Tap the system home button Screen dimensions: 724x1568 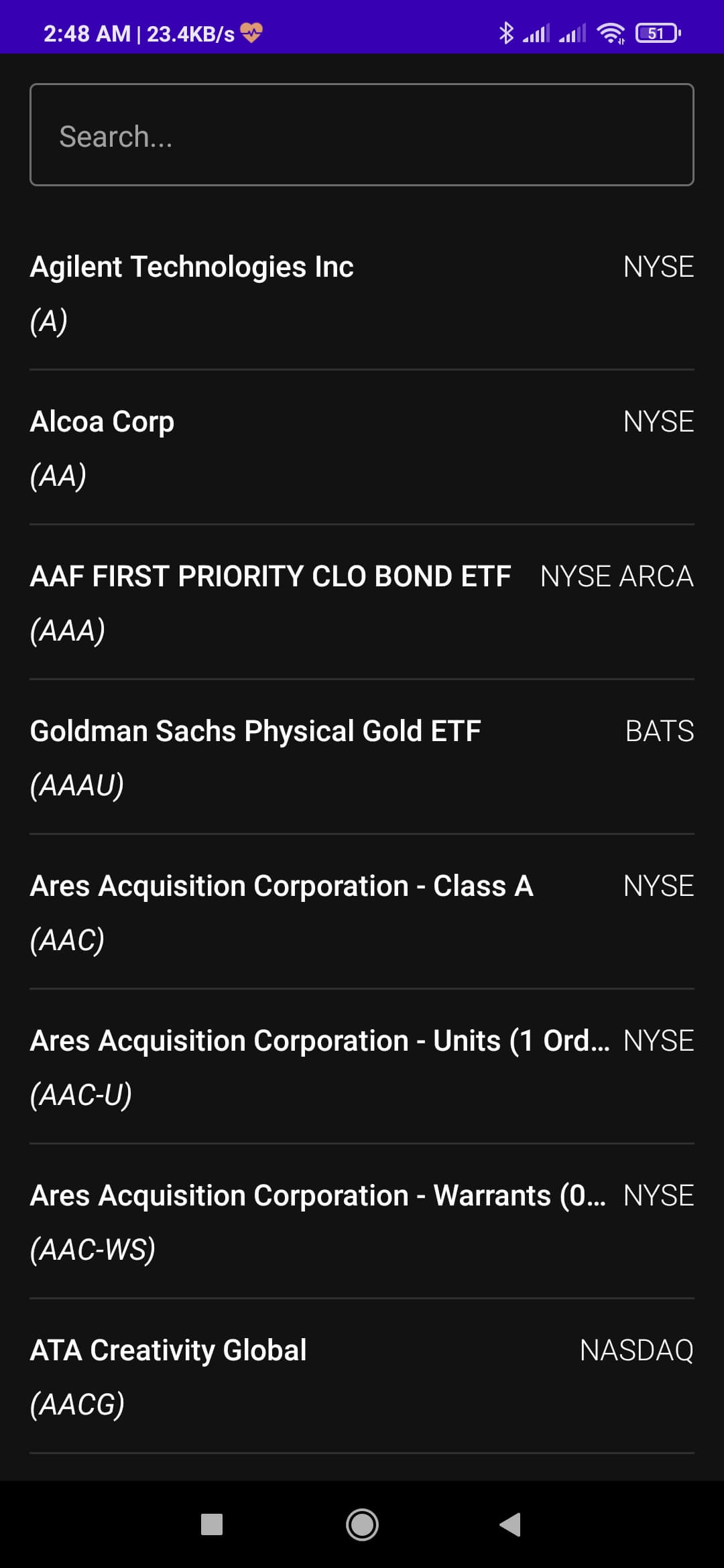pos(362,1524)
